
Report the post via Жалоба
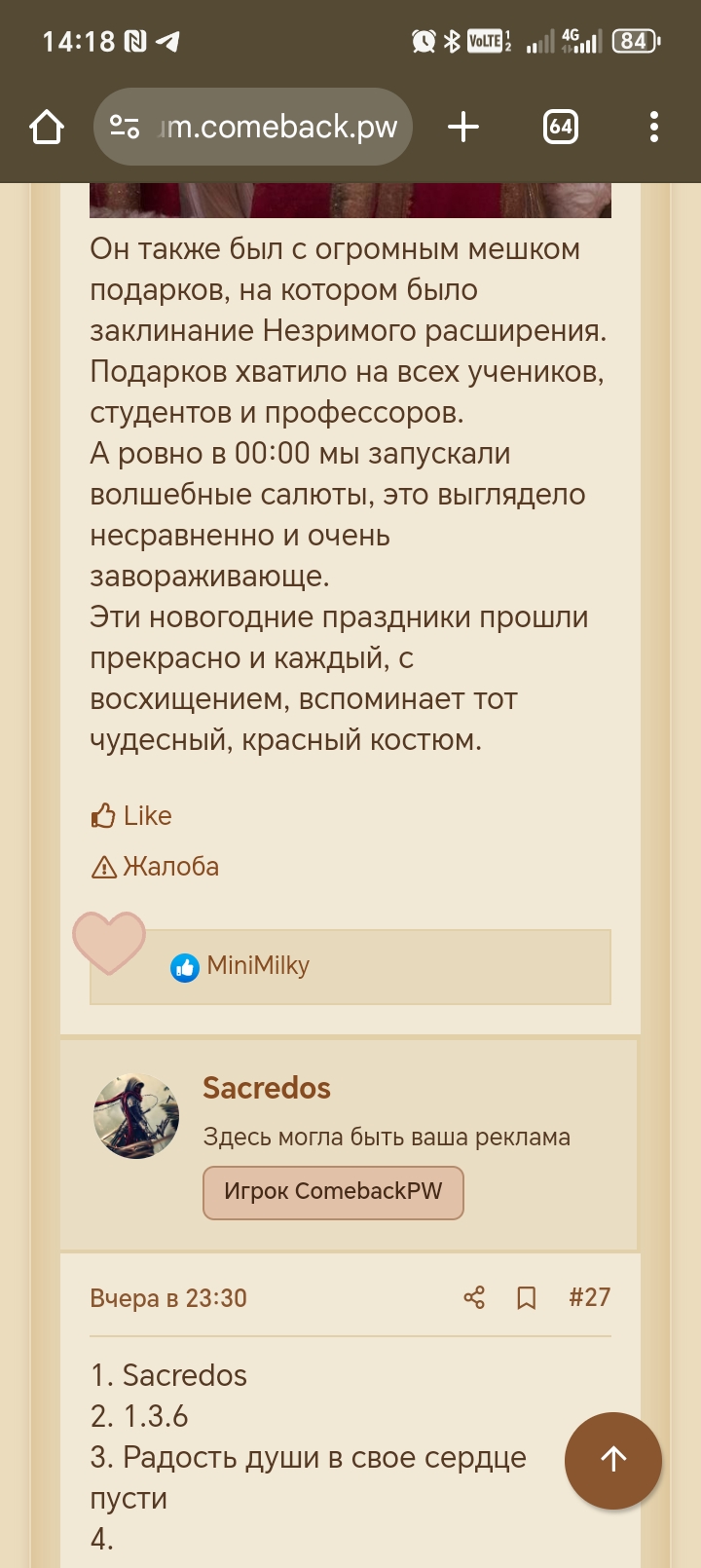(156, 867)
